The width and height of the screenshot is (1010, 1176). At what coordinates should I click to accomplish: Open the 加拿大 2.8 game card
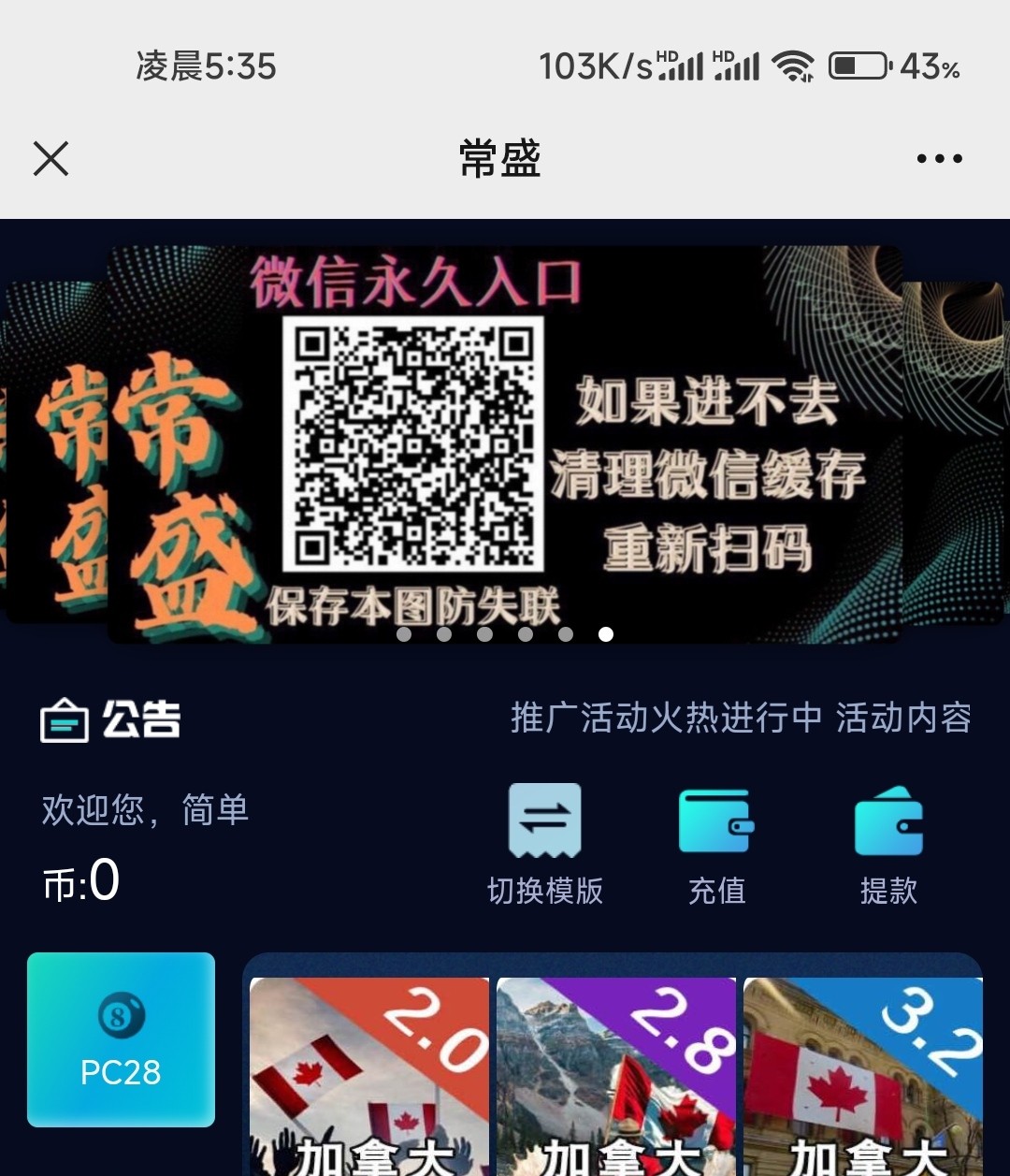(616, 1076)
